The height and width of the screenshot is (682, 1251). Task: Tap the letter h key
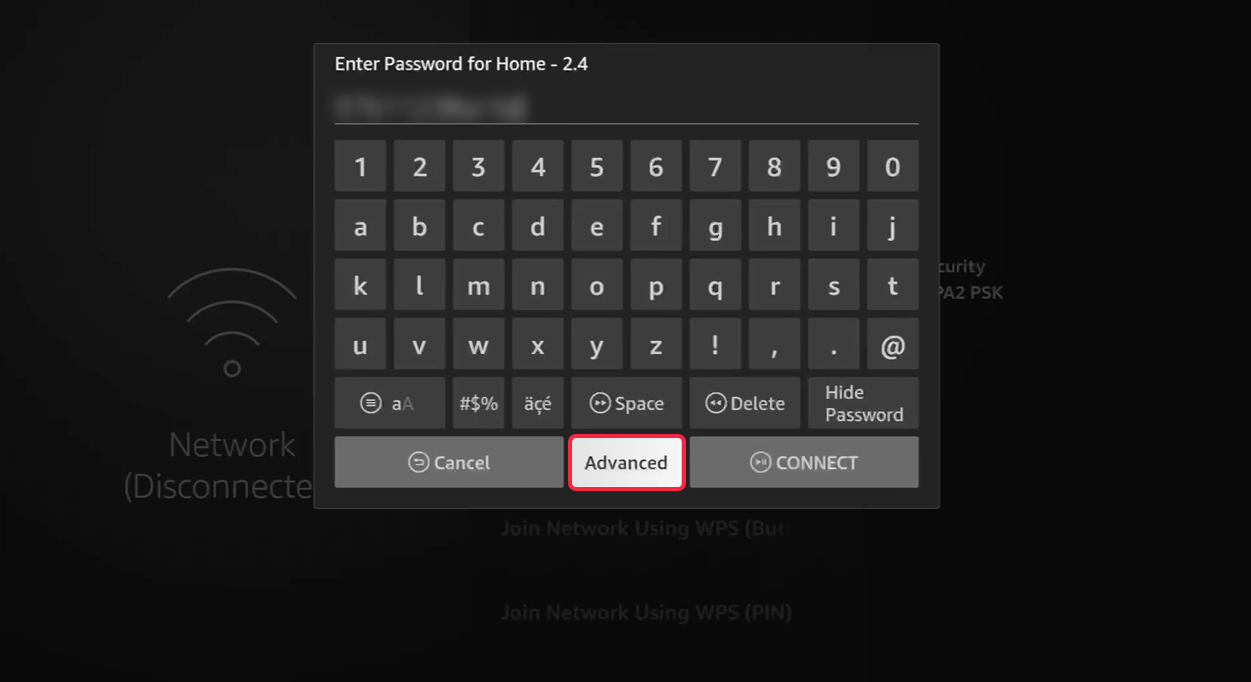tap(774, 227)
